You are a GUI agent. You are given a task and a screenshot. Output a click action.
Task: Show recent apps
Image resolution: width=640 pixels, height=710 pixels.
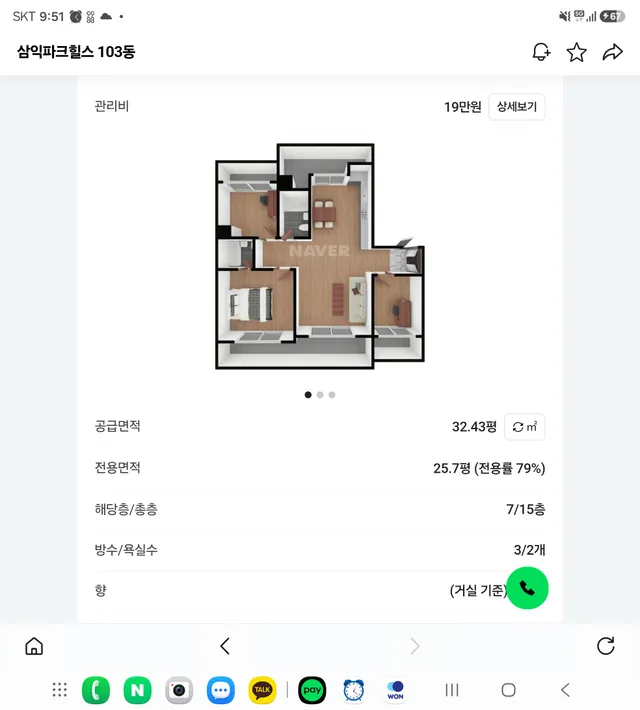452,690
